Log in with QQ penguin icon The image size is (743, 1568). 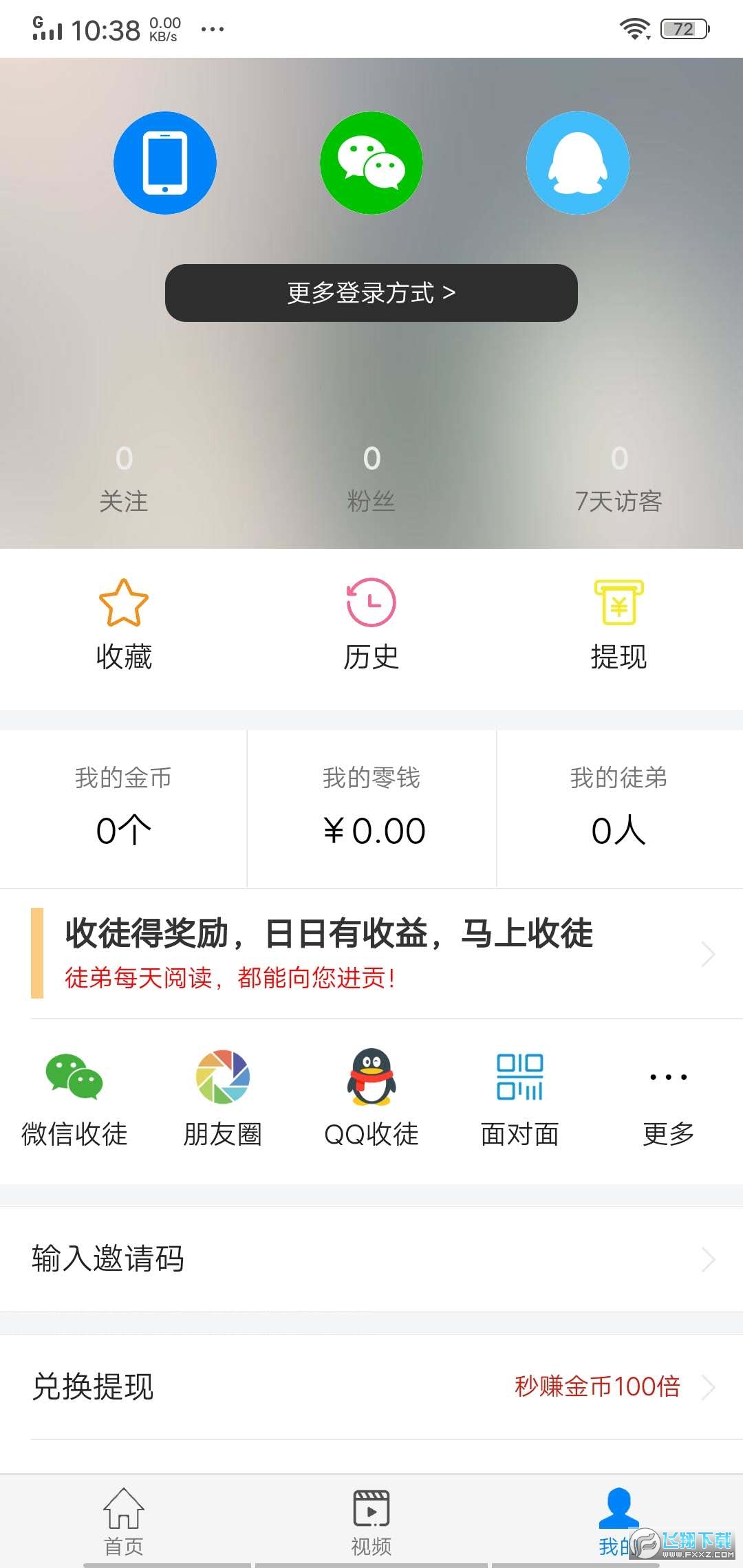pyautogui.click(x=578, y=163)
